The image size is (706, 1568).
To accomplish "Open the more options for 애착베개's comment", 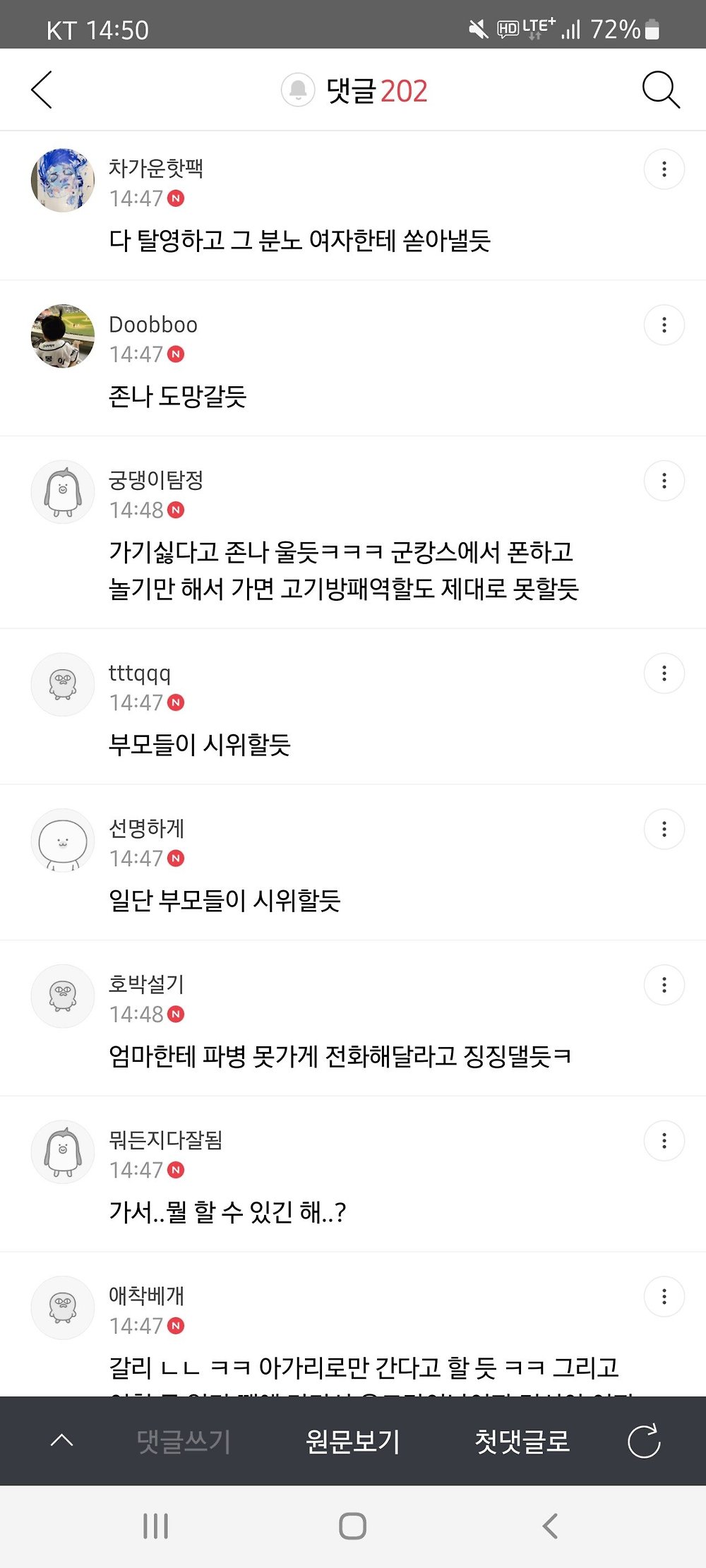I will click(x=664, y=1297).
